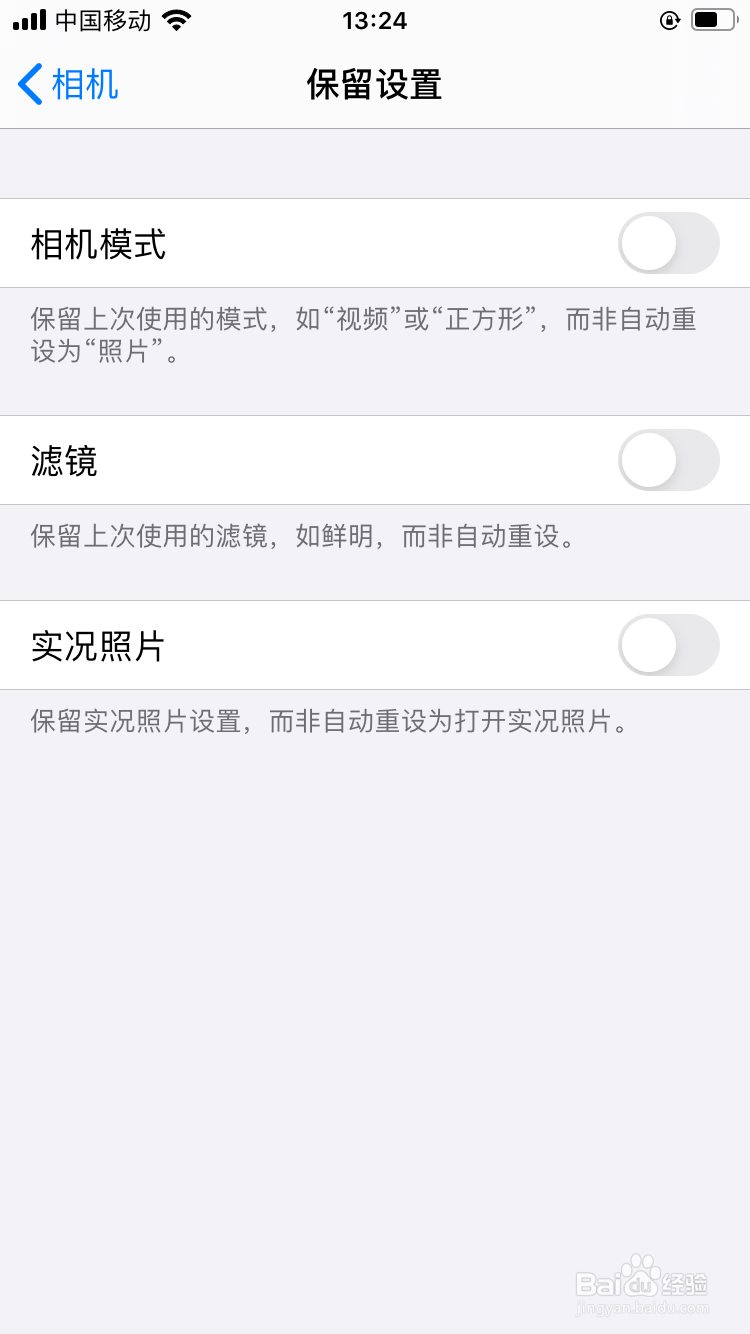Return to 相机 settings page
Image resolution: width=750 pixels, height=1334 pixels.
[x=65, y=86]
